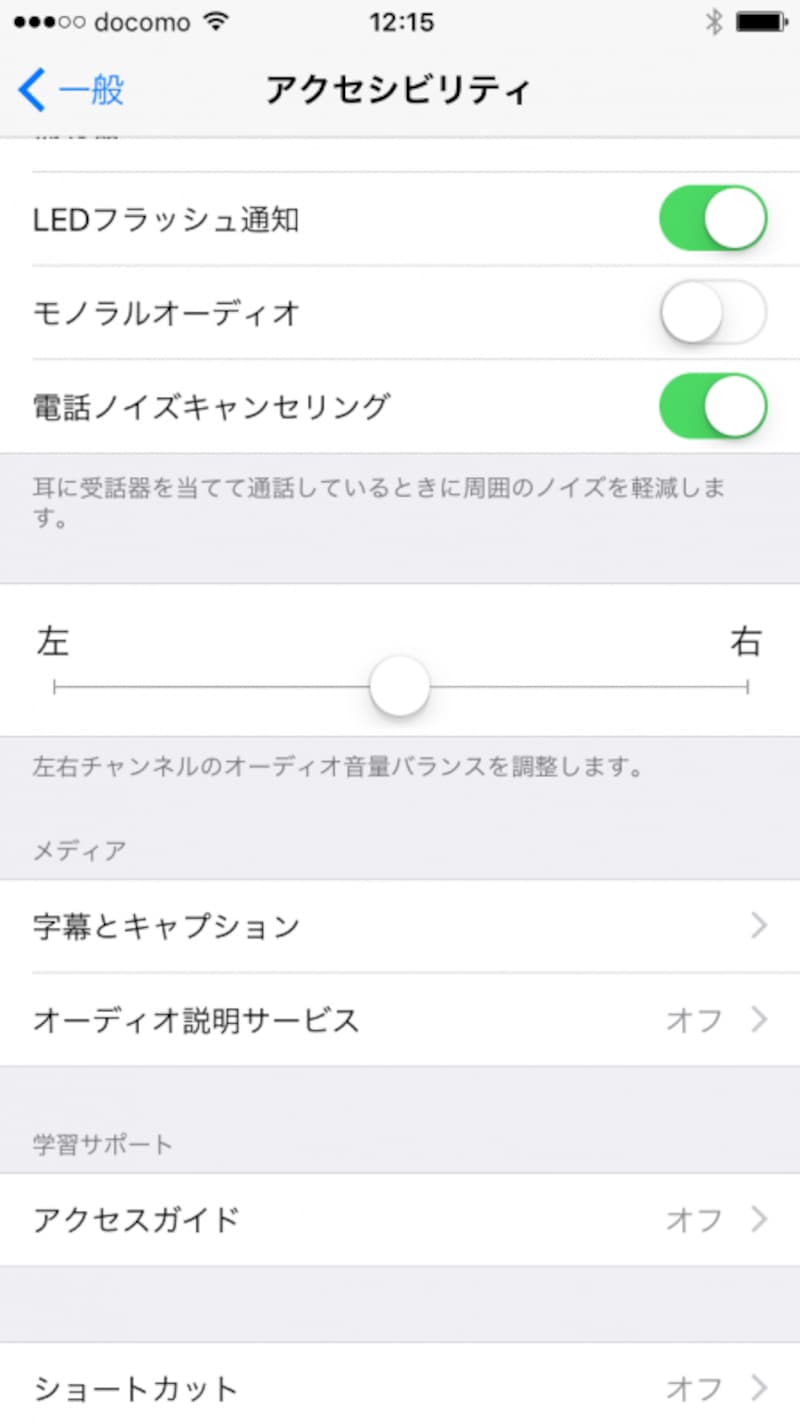Disable 電話ノイズキャンセリング
The height and width of the screenshot is (1425, 800).
click(x=712, y=407)
